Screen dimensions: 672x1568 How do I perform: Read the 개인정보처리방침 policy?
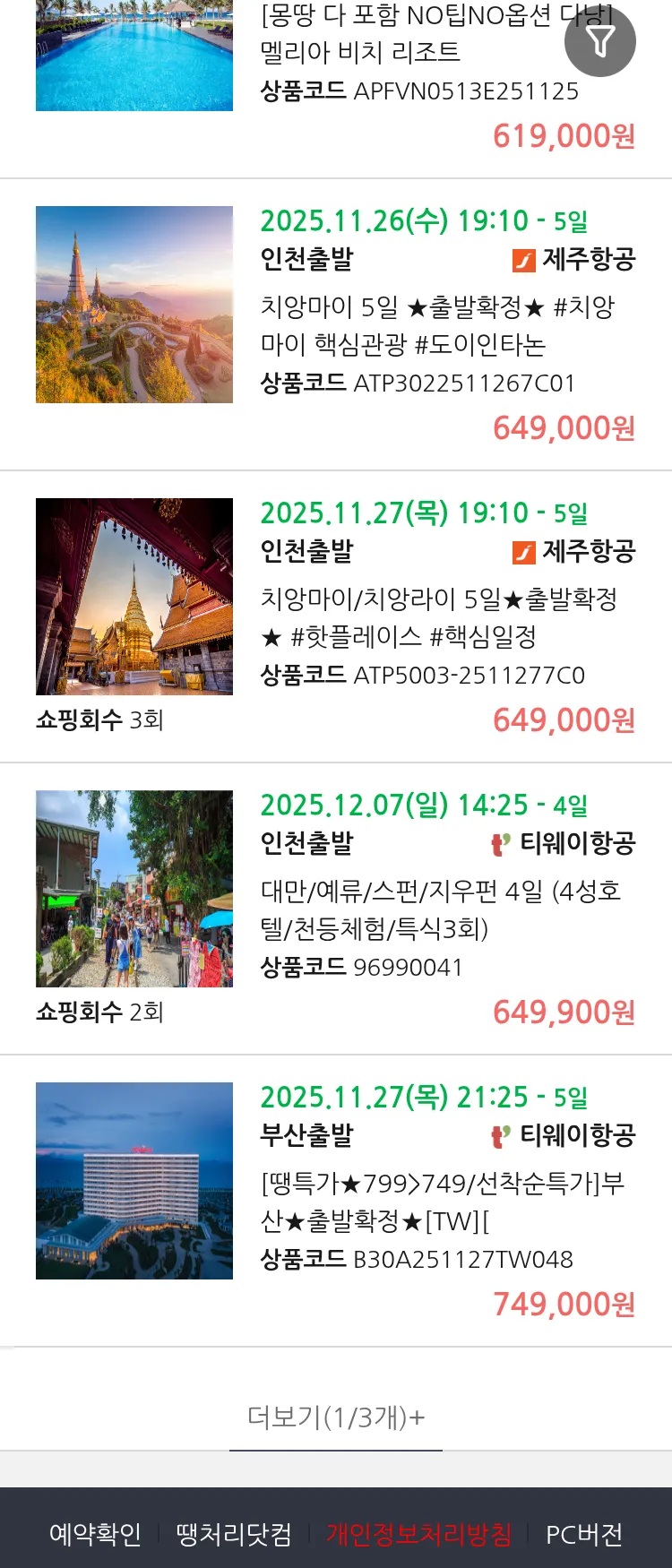click(418, 1534)
